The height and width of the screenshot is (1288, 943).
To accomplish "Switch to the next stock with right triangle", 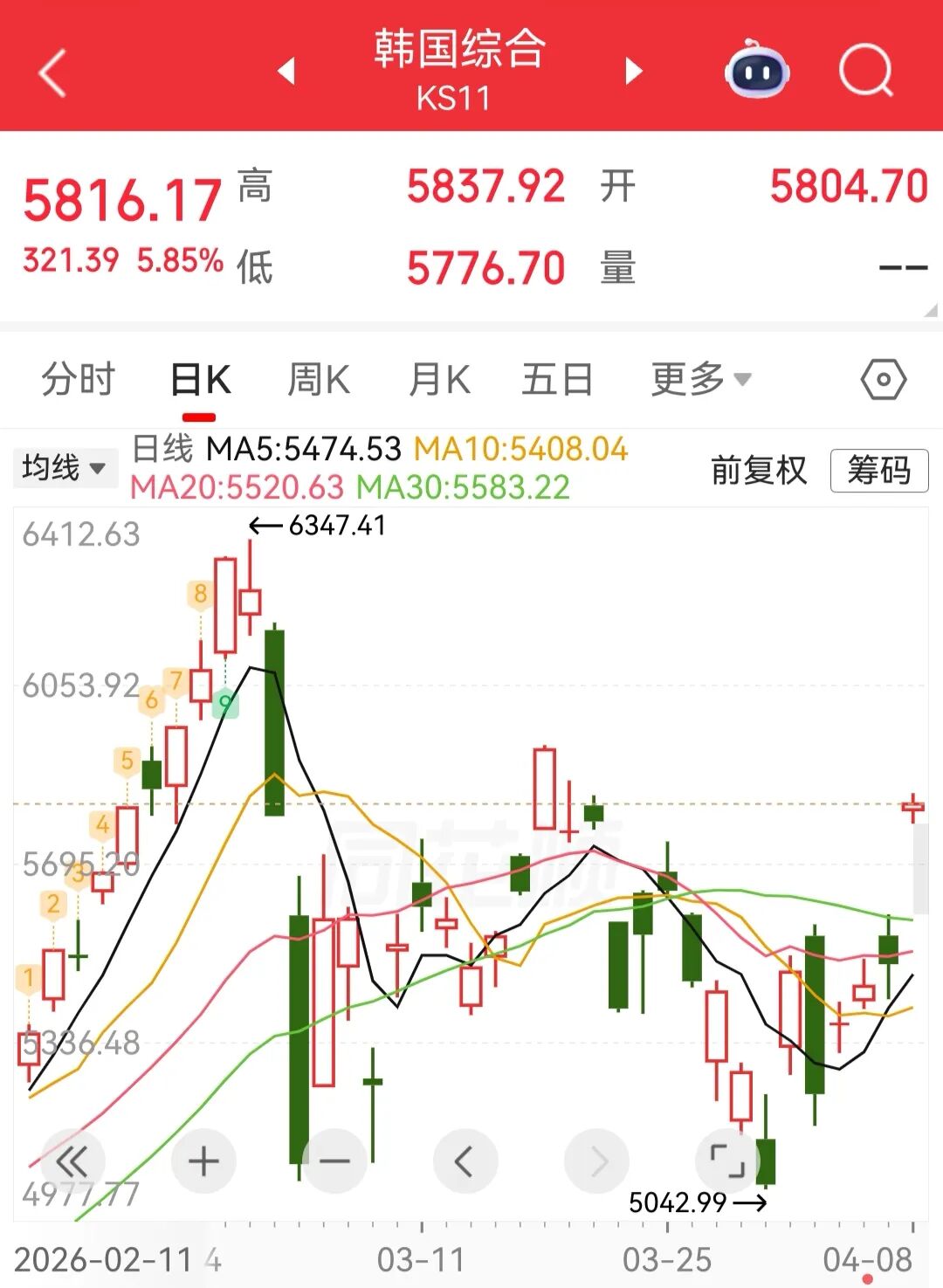I will click(634, 72).
